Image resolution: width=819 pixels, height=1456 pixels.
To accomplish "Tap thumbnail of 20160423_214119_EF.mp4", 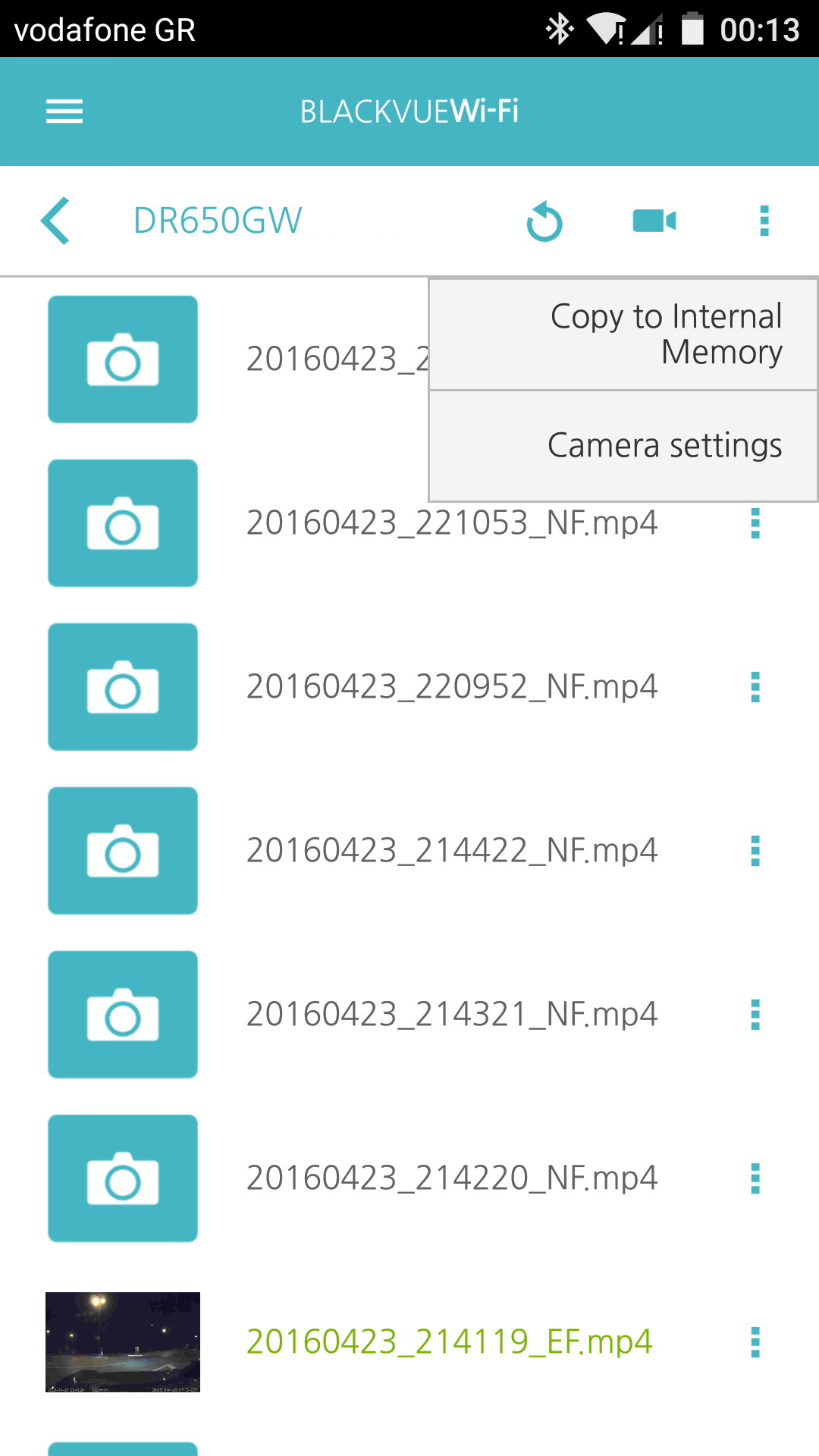I will tap(123, 1342).
